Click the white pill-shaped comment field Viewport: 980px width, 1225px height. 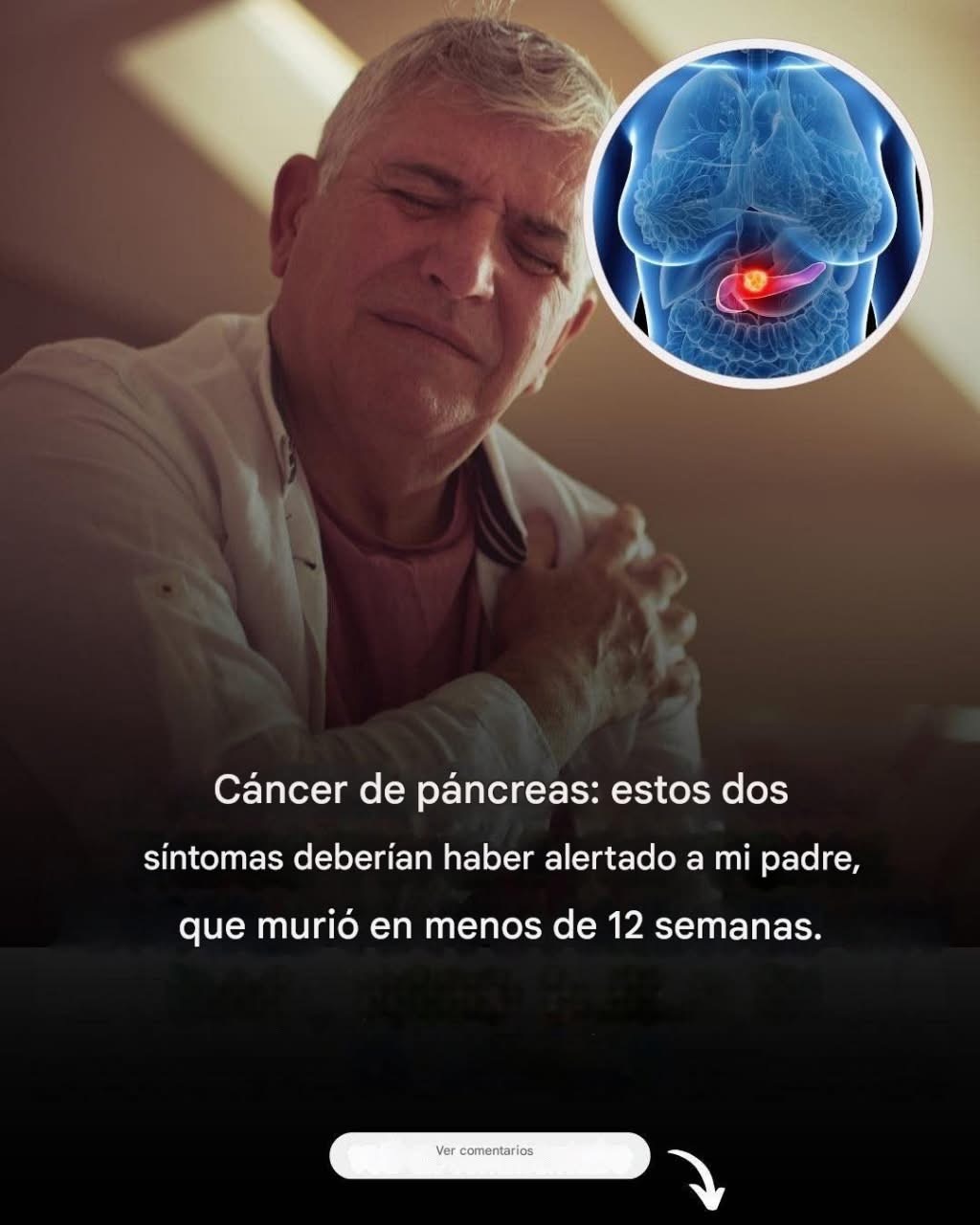tap(488, 1152)
